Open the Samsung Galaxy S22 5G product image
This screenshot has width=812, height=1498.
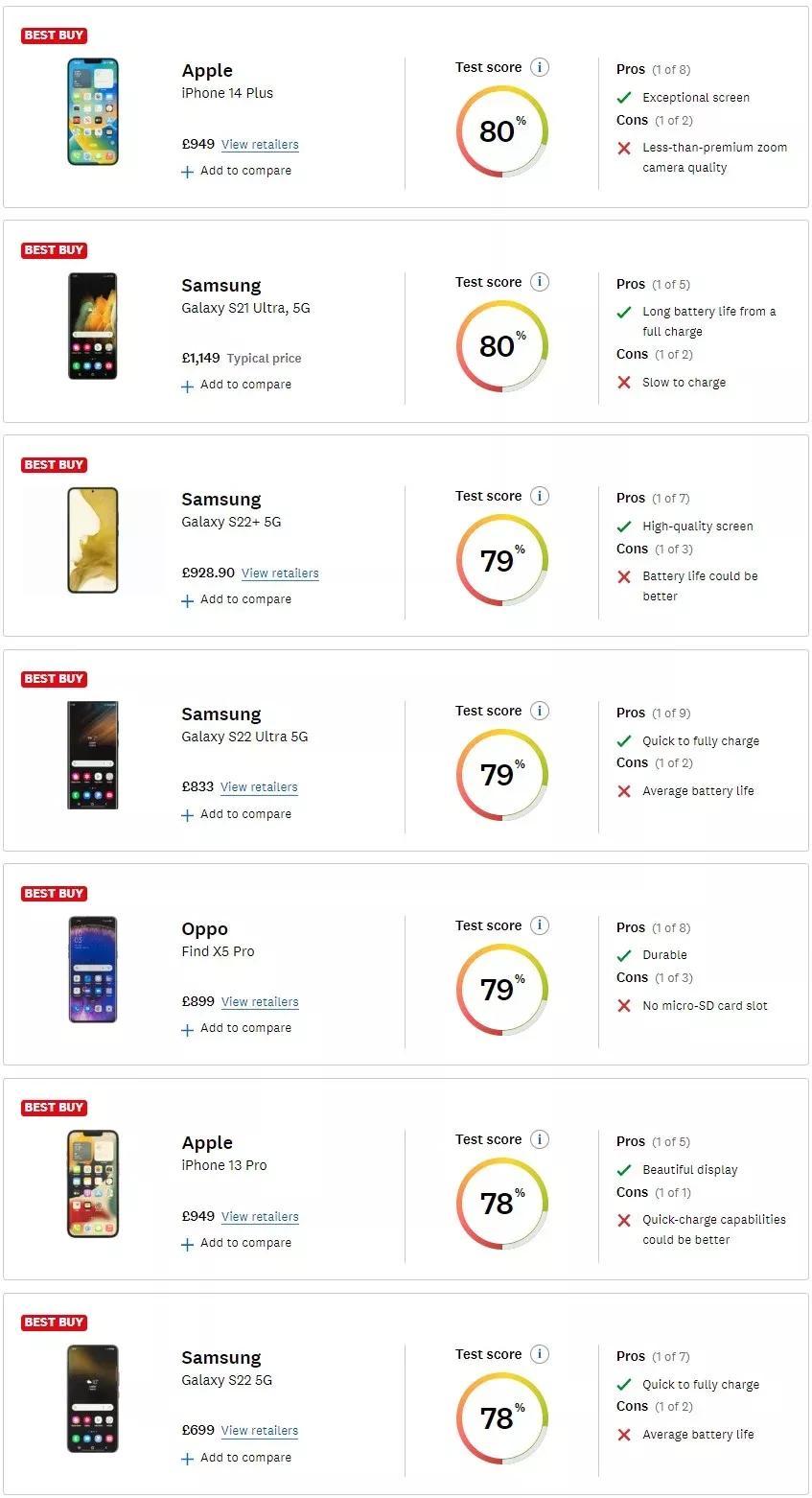[93, 1398]
